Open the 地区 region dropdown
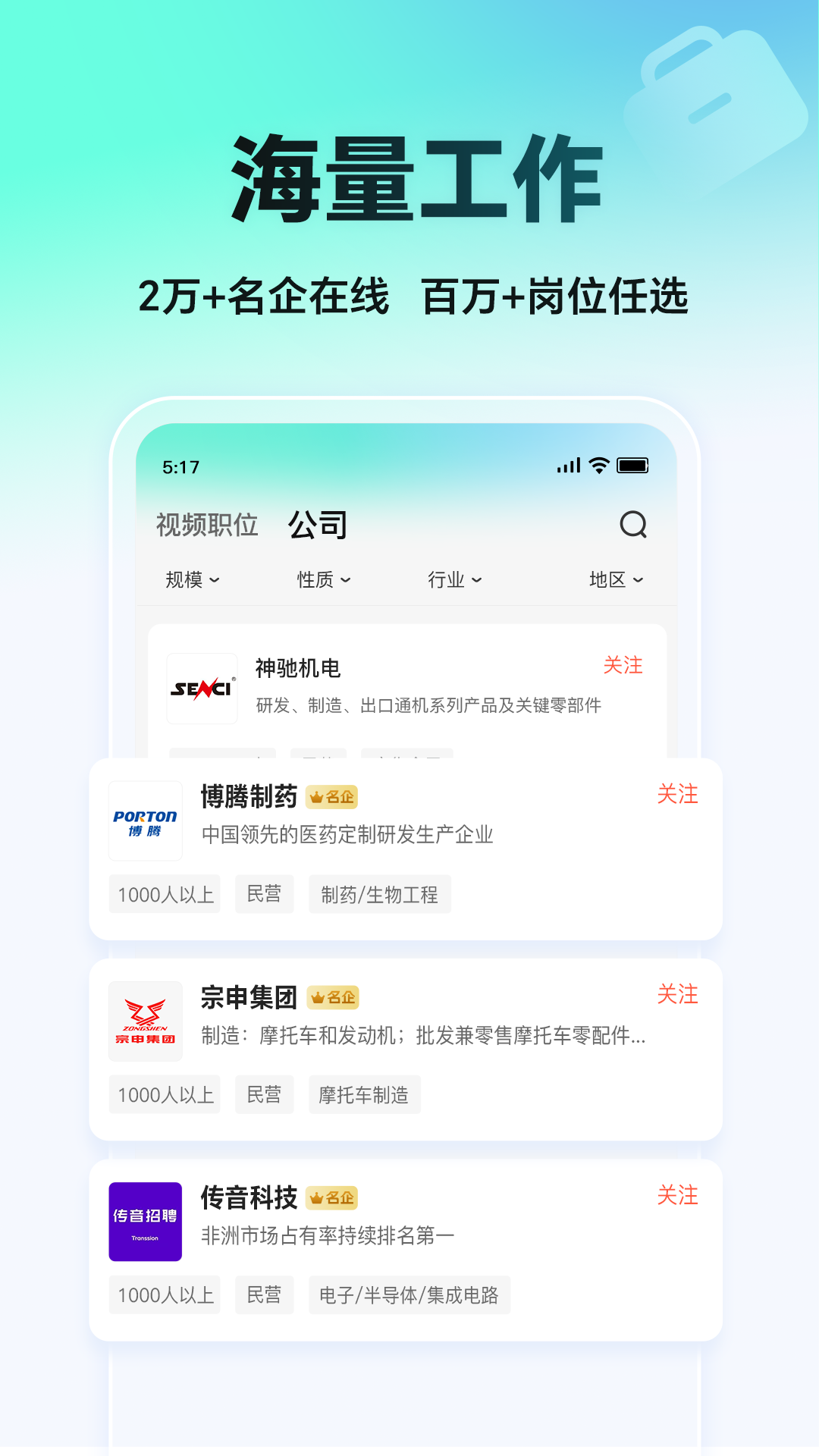 tap(614, 579)
